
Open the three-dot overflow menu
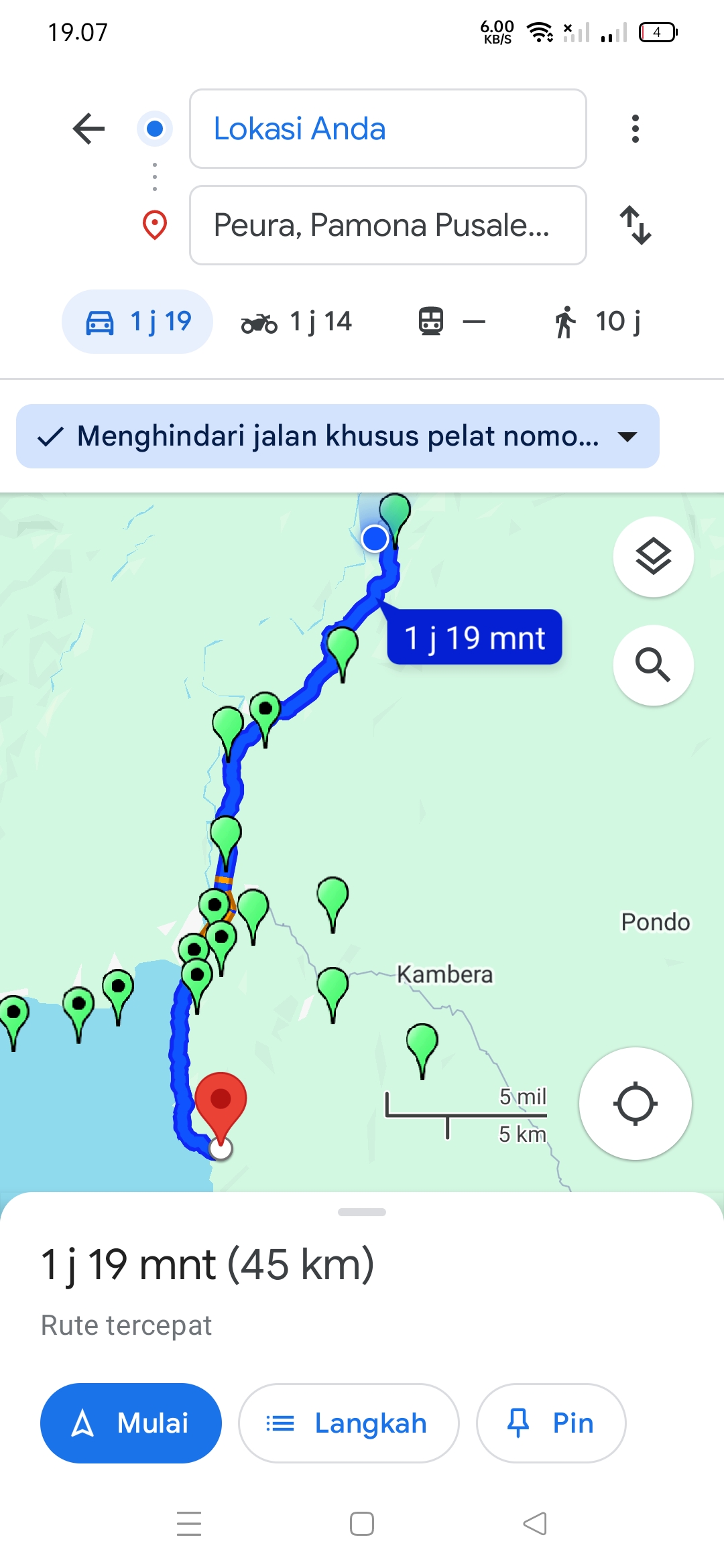click(x=635, y=129)
